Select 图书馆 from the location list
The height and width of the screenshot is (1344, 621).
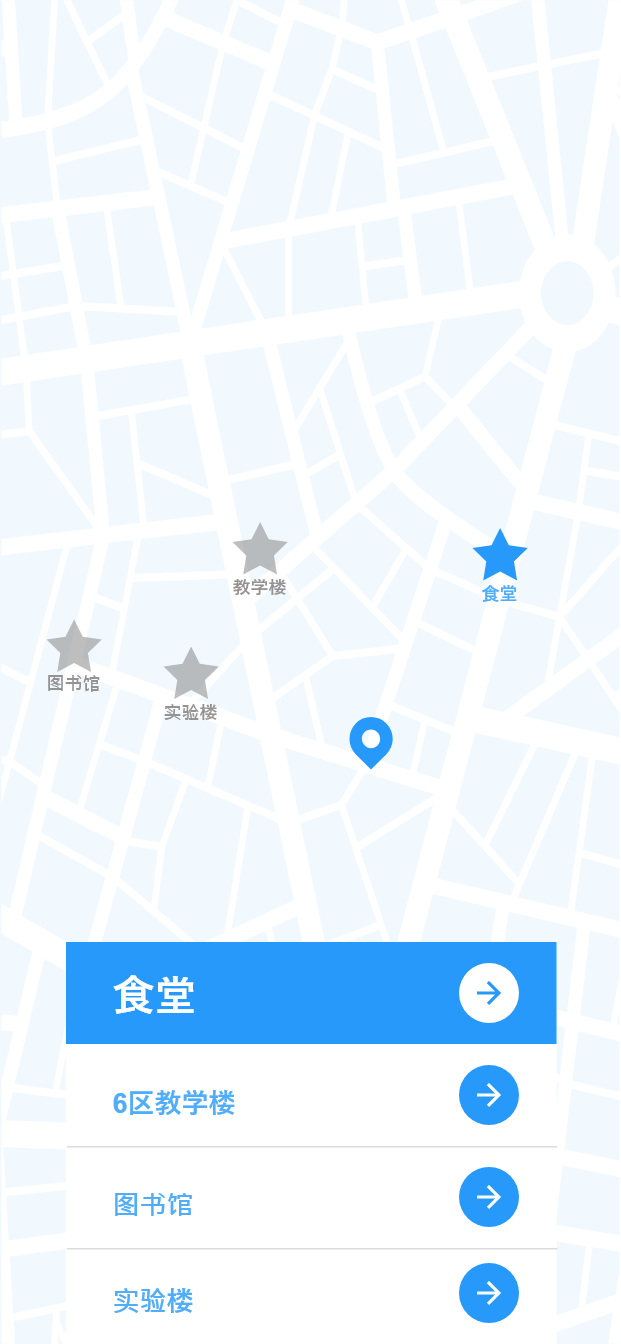[x=153, y=1204]
